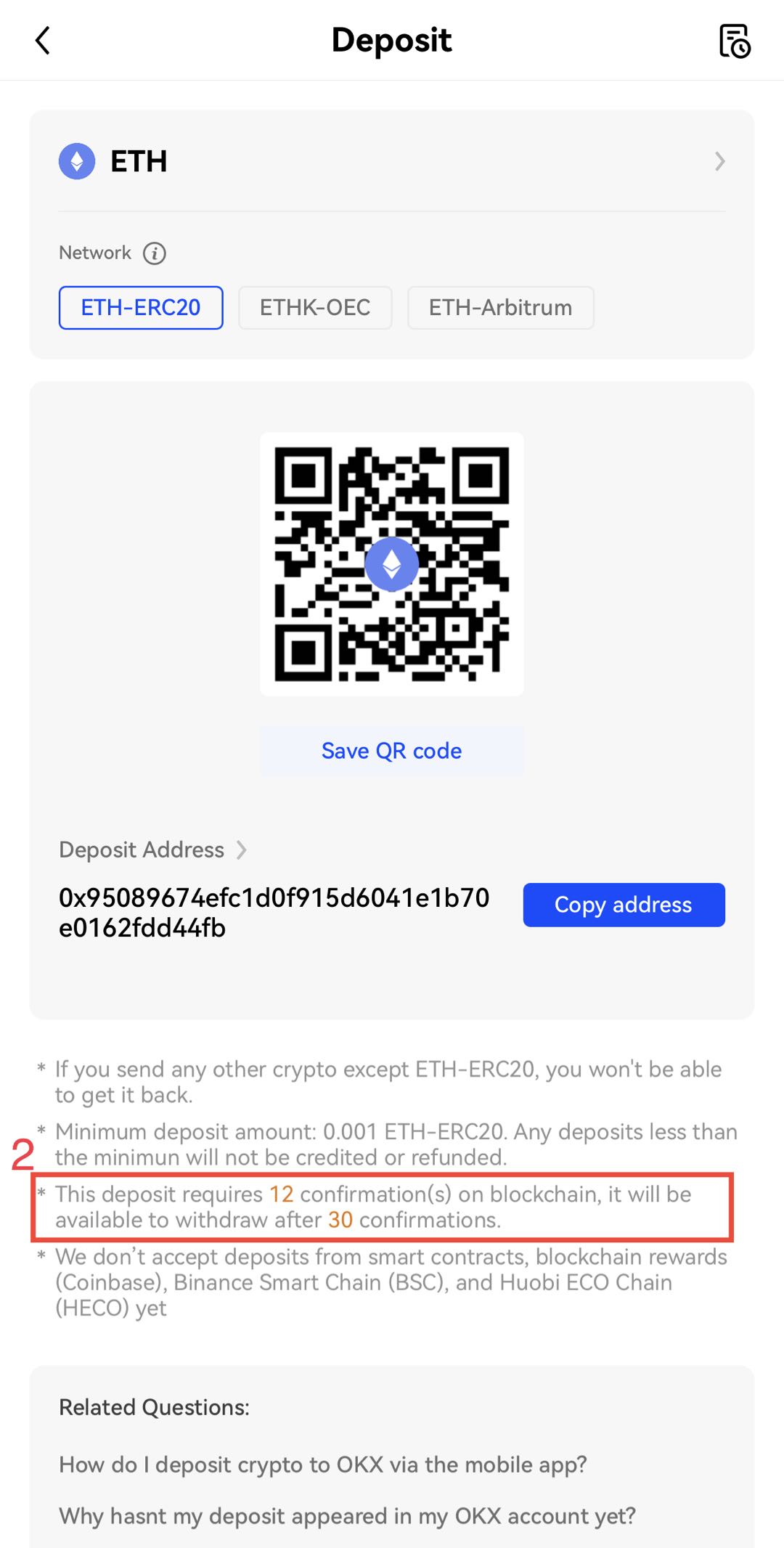
Task: Save QR code to device
Action: pyautogui.click(x=391, y=751)
